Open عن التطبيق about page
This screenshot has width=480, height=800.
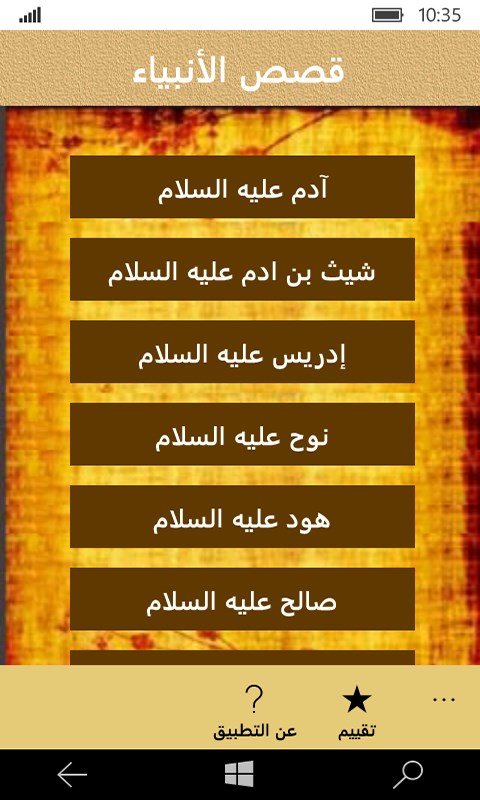[255, 711]
